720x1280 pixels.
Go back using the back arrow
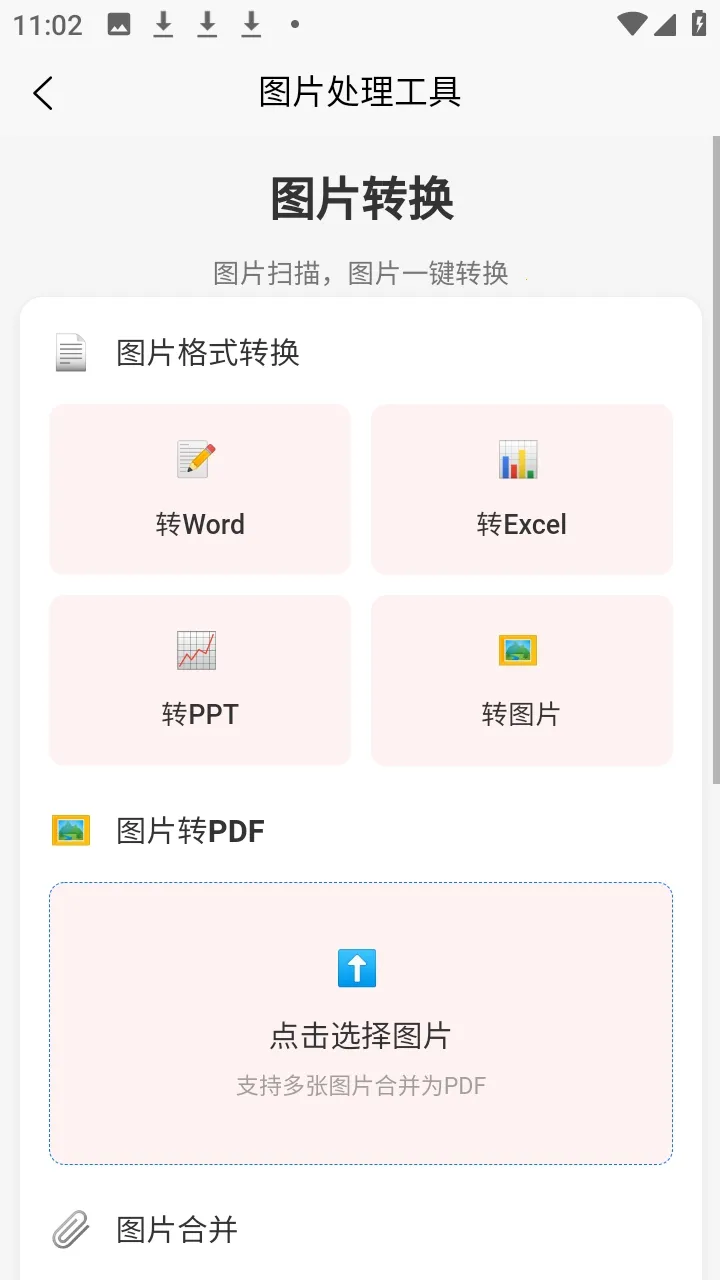[42, 92]
